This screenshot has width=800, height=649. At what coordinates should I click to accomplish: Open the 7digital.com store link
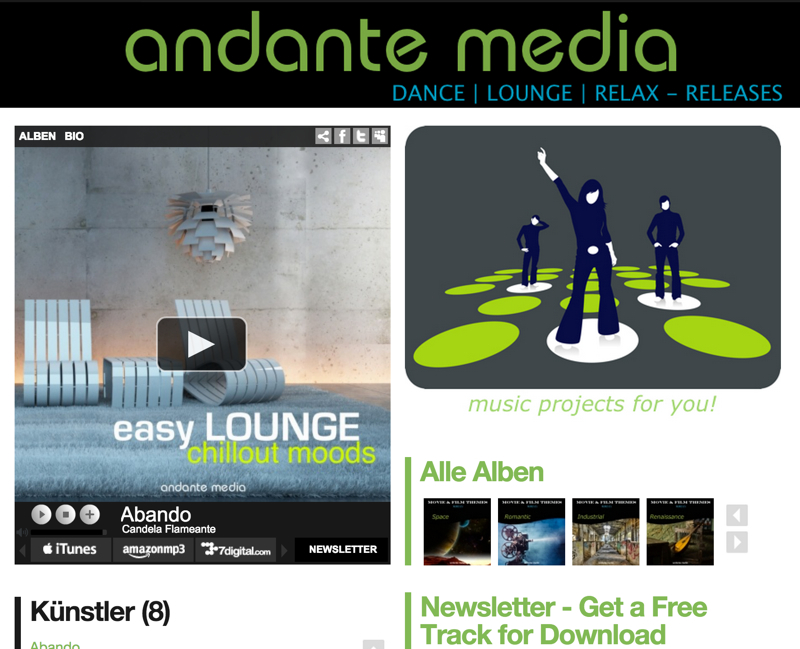pyautogui.click(x=236, y=549)
